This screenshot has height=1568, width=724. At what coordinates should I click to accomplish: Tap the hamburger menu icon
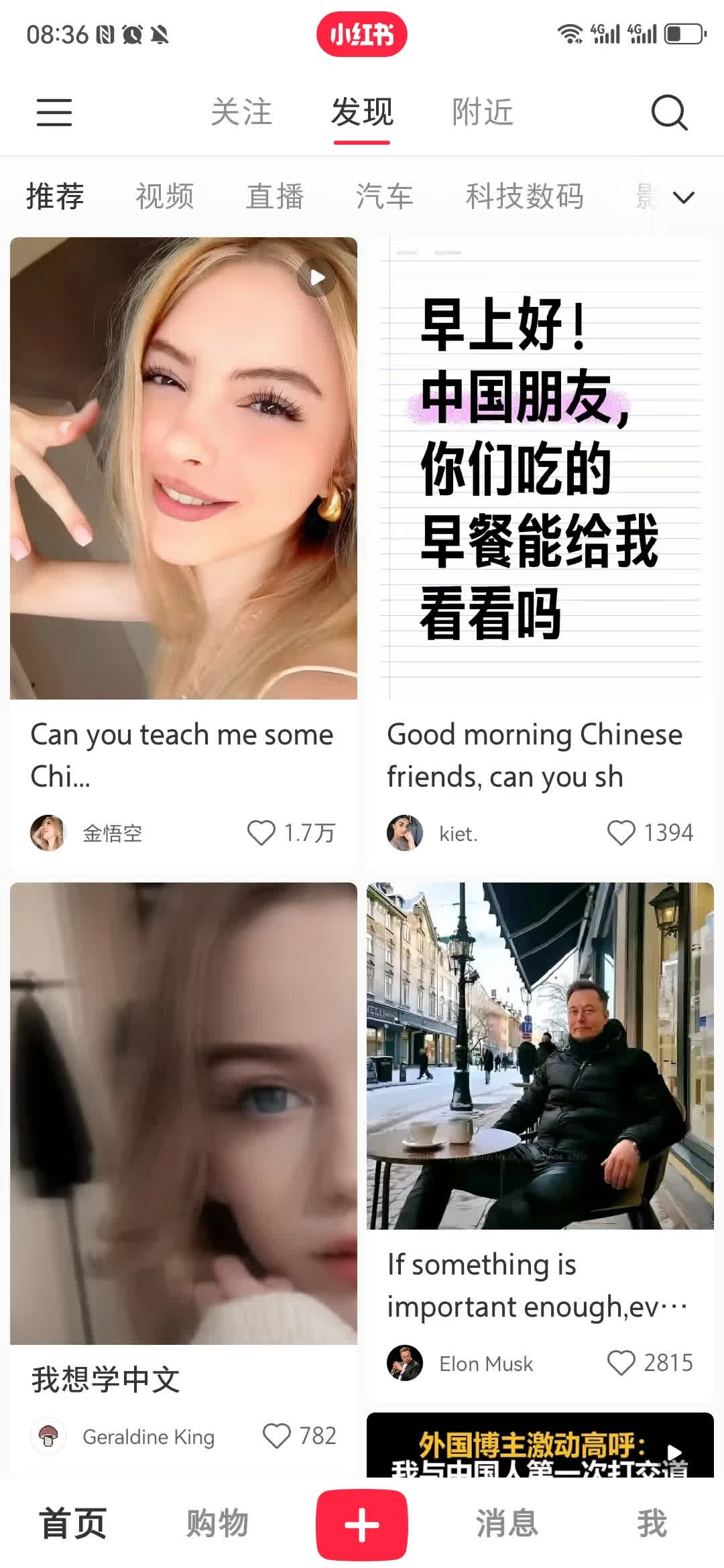click(54, 113)
